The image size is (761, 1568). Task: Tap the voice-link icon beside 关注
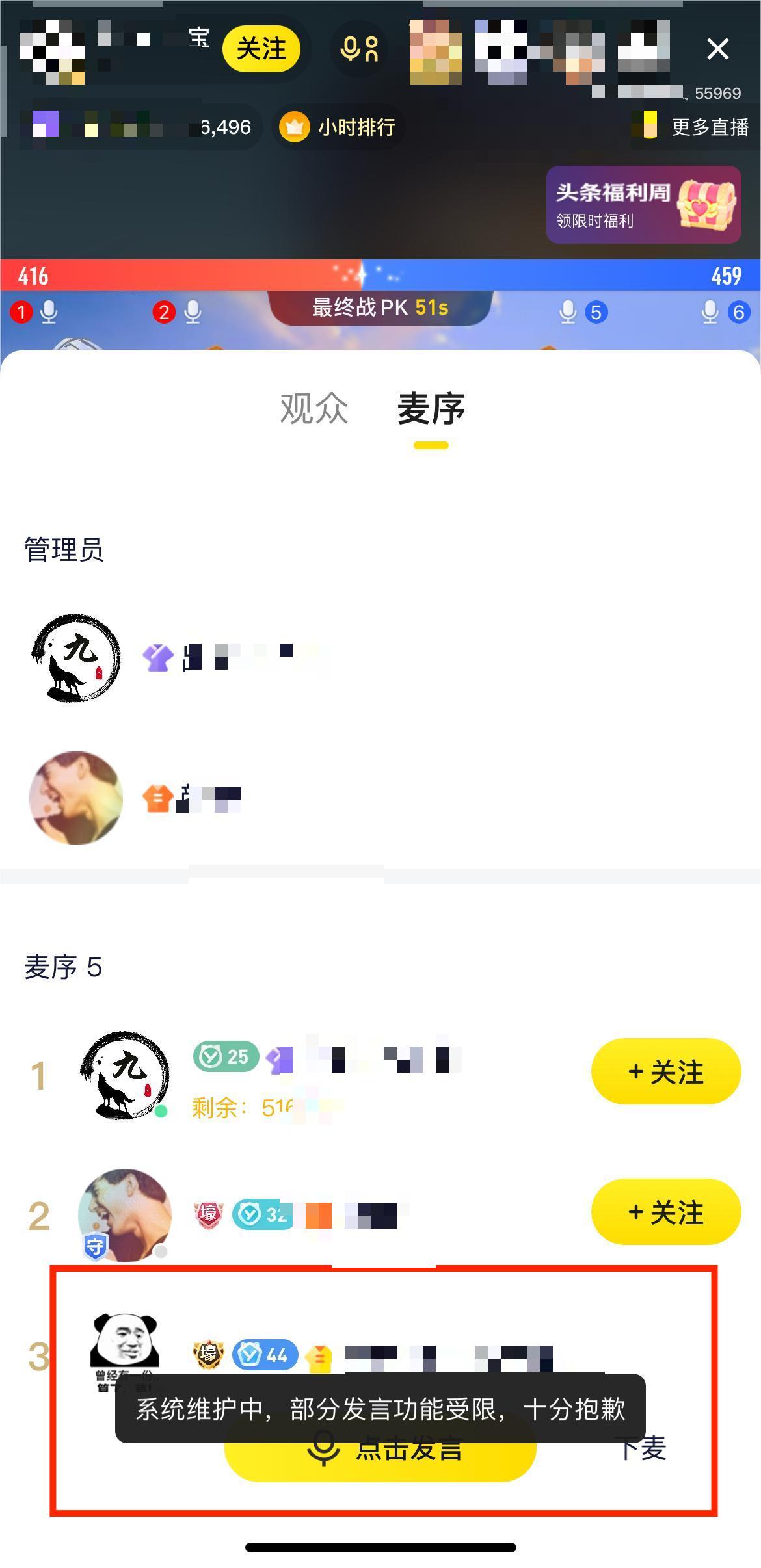point(358,48)
